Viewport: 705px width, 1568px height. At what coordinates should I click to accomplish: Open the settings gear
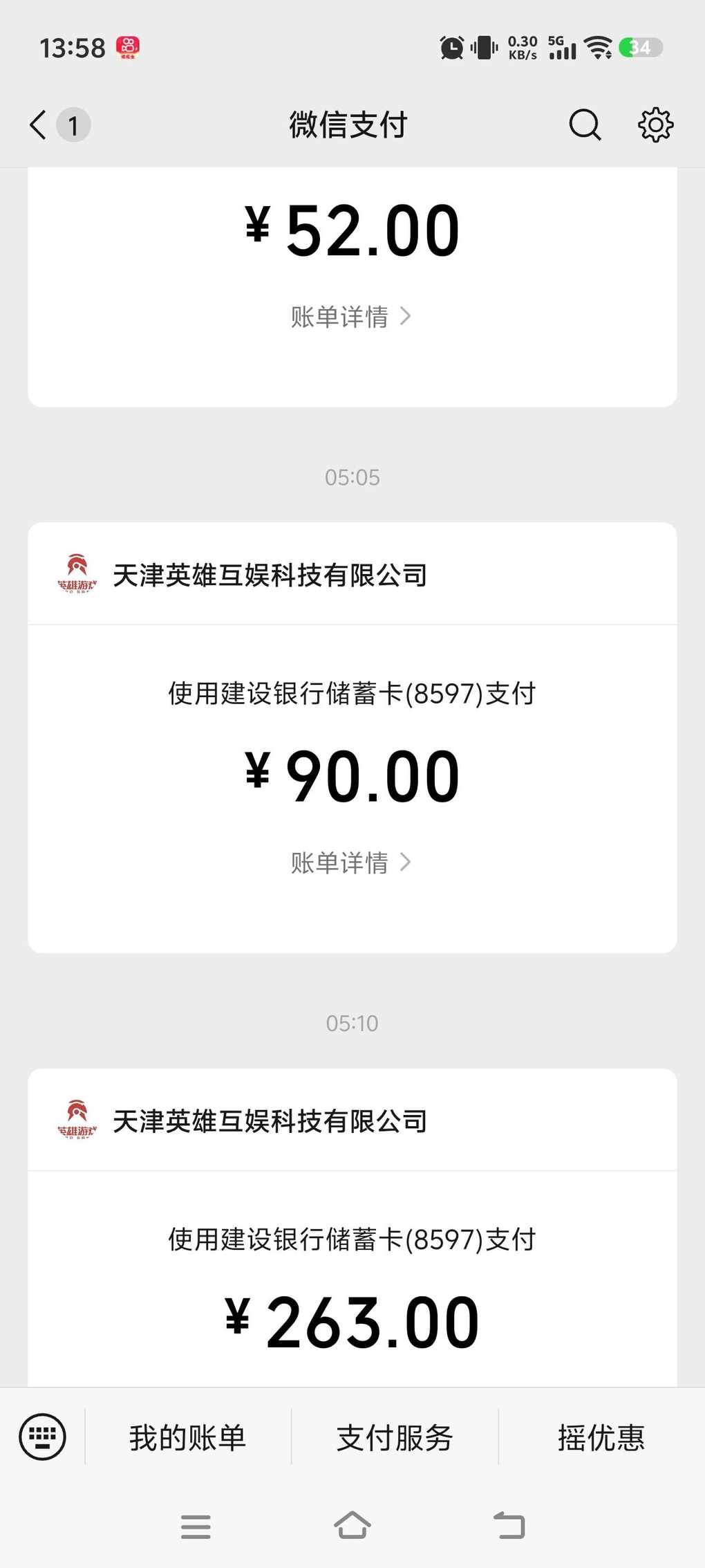[x=655, y=125]
